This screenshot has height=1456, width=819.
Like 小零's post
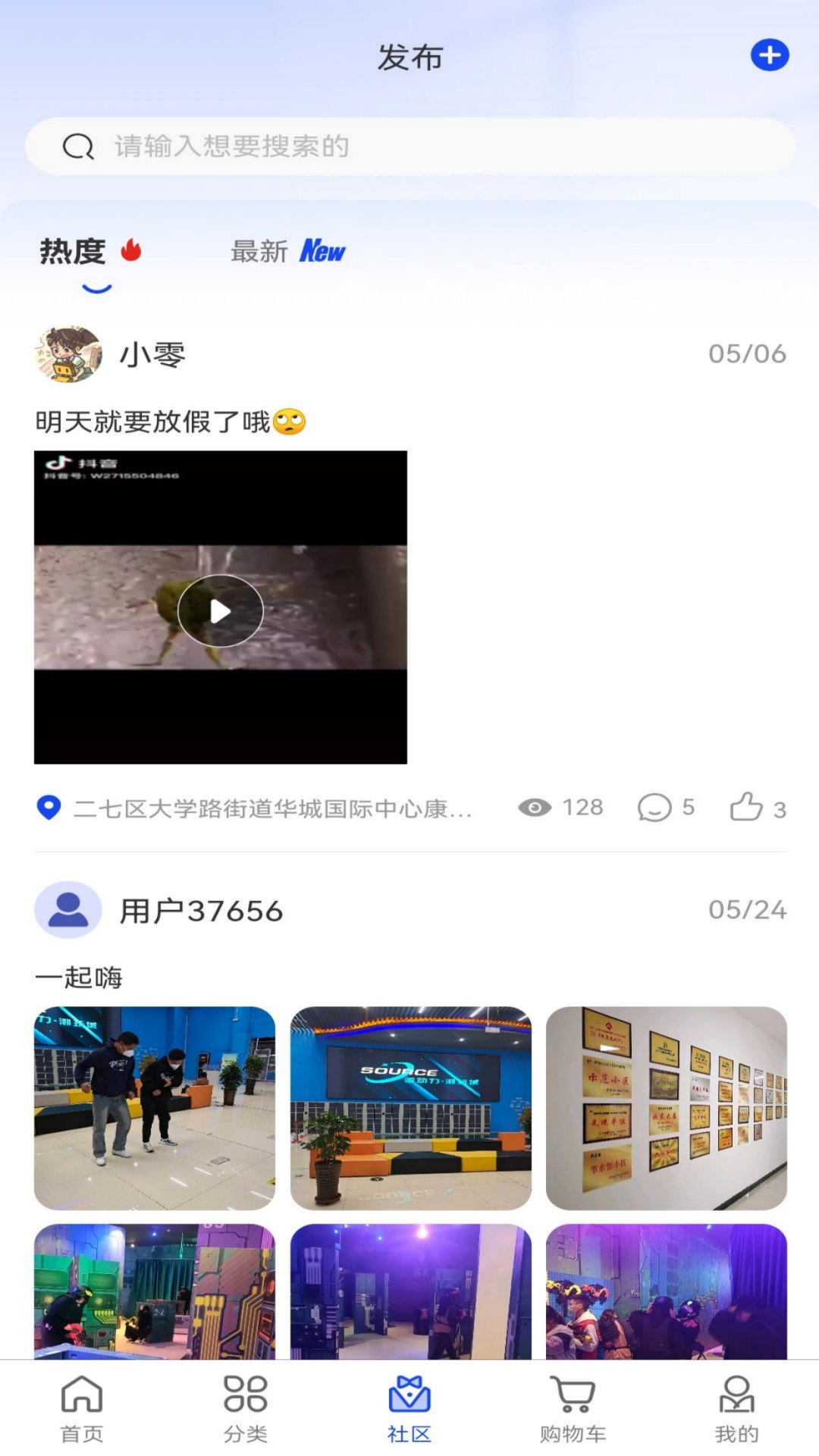tap(756, 808)
